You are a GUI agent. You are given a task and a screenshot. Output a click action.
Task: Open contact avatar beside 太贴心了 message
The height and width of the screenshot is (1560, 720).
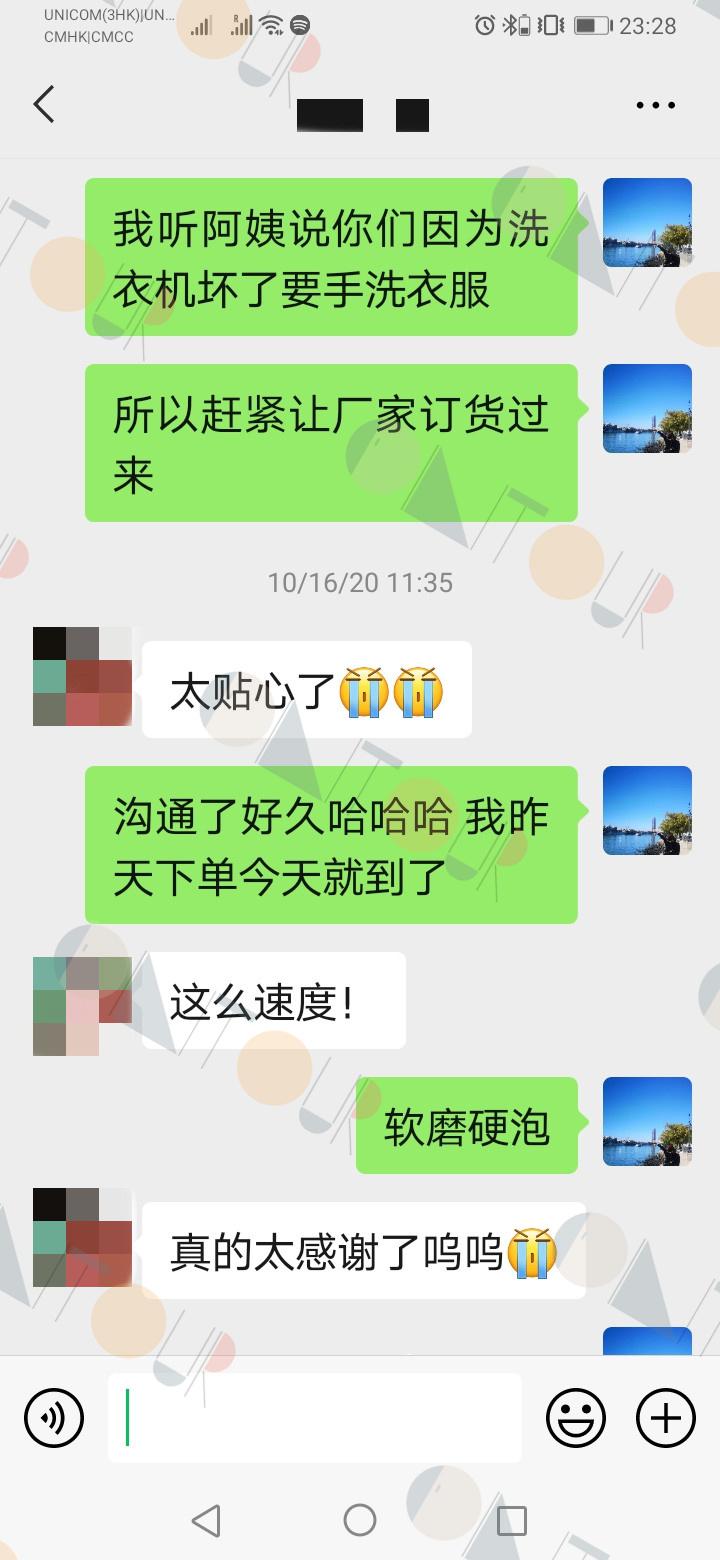tap(82, 677)
